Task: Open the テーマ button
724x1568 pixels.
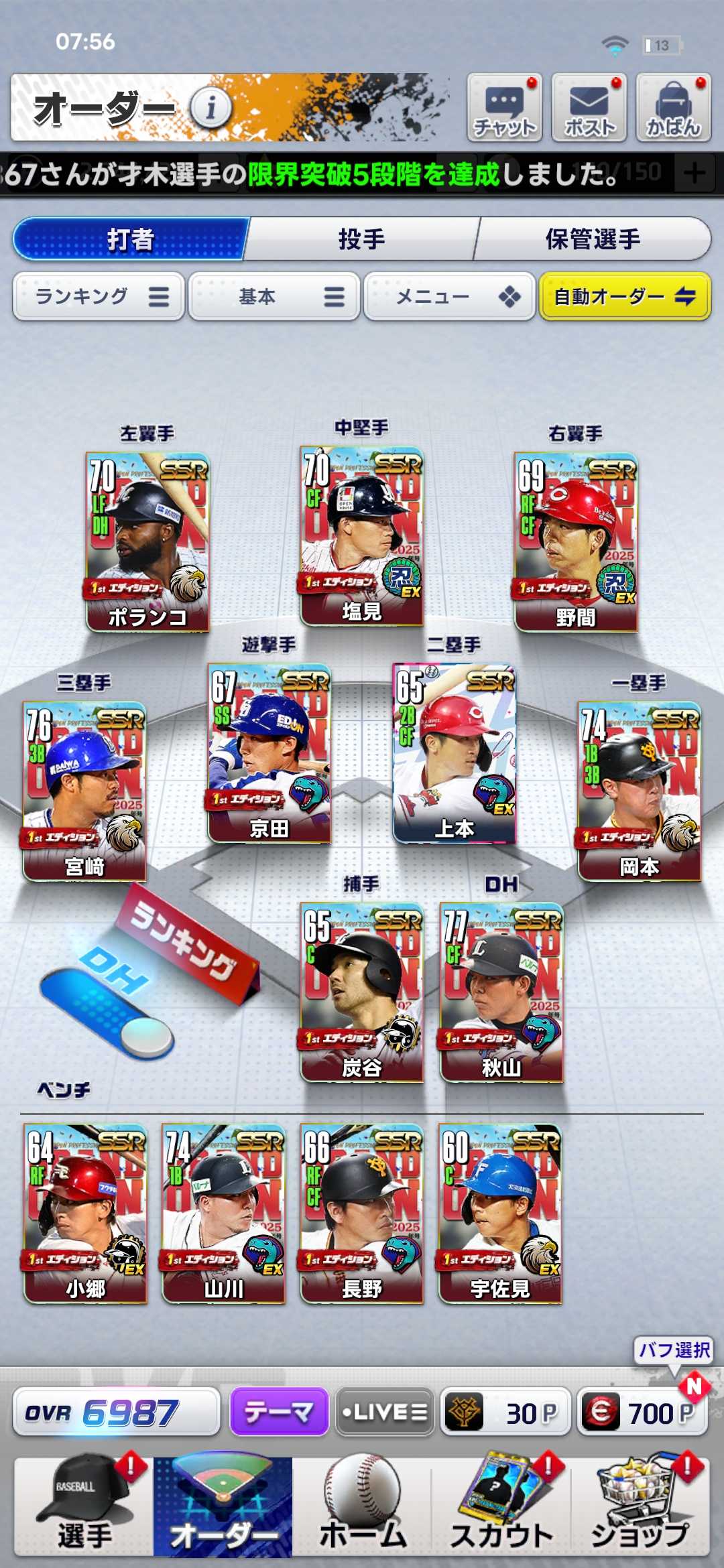Action: tap(279, 1412)
